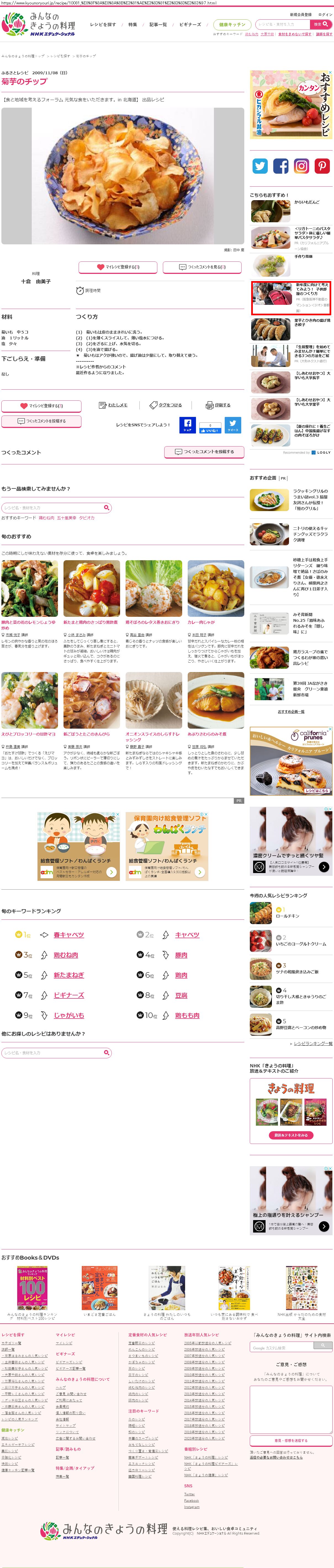View the full レシピランキング一覧

[313, 1043]
